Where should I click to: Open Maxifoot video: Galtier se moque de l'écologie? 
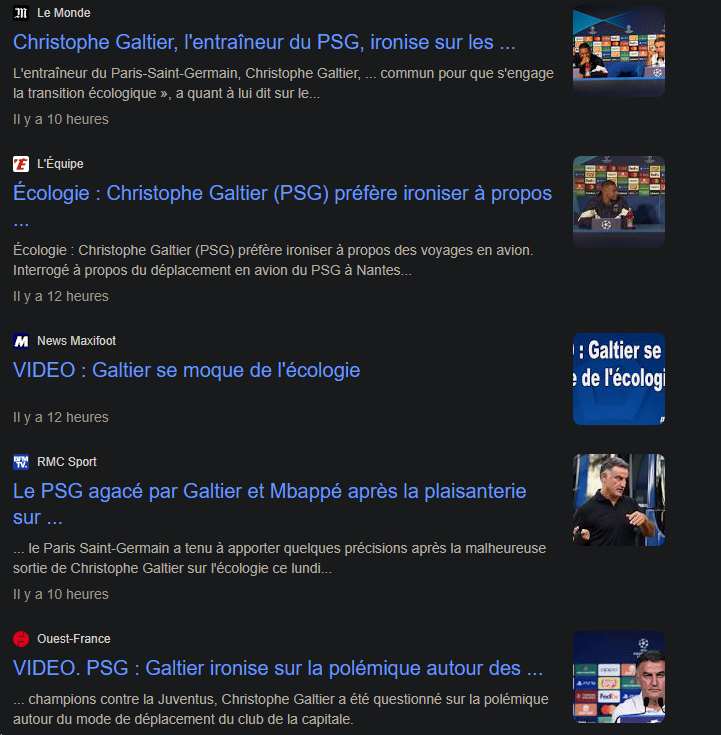click(x=186, y=370)
